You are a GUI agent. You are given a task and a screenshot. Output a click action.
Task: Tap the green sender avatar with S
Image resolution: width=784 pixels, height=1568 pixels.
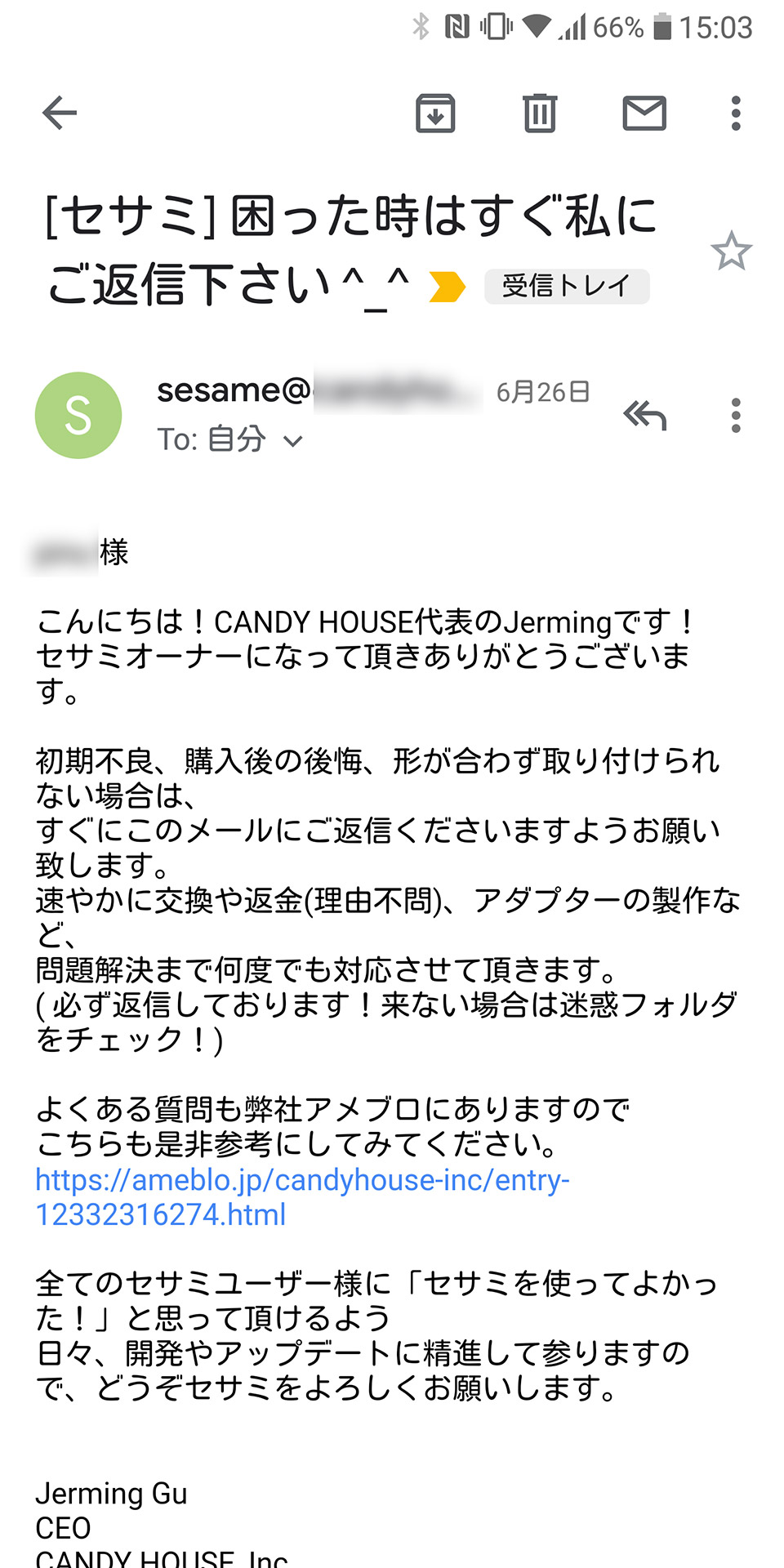pos(78,414)
